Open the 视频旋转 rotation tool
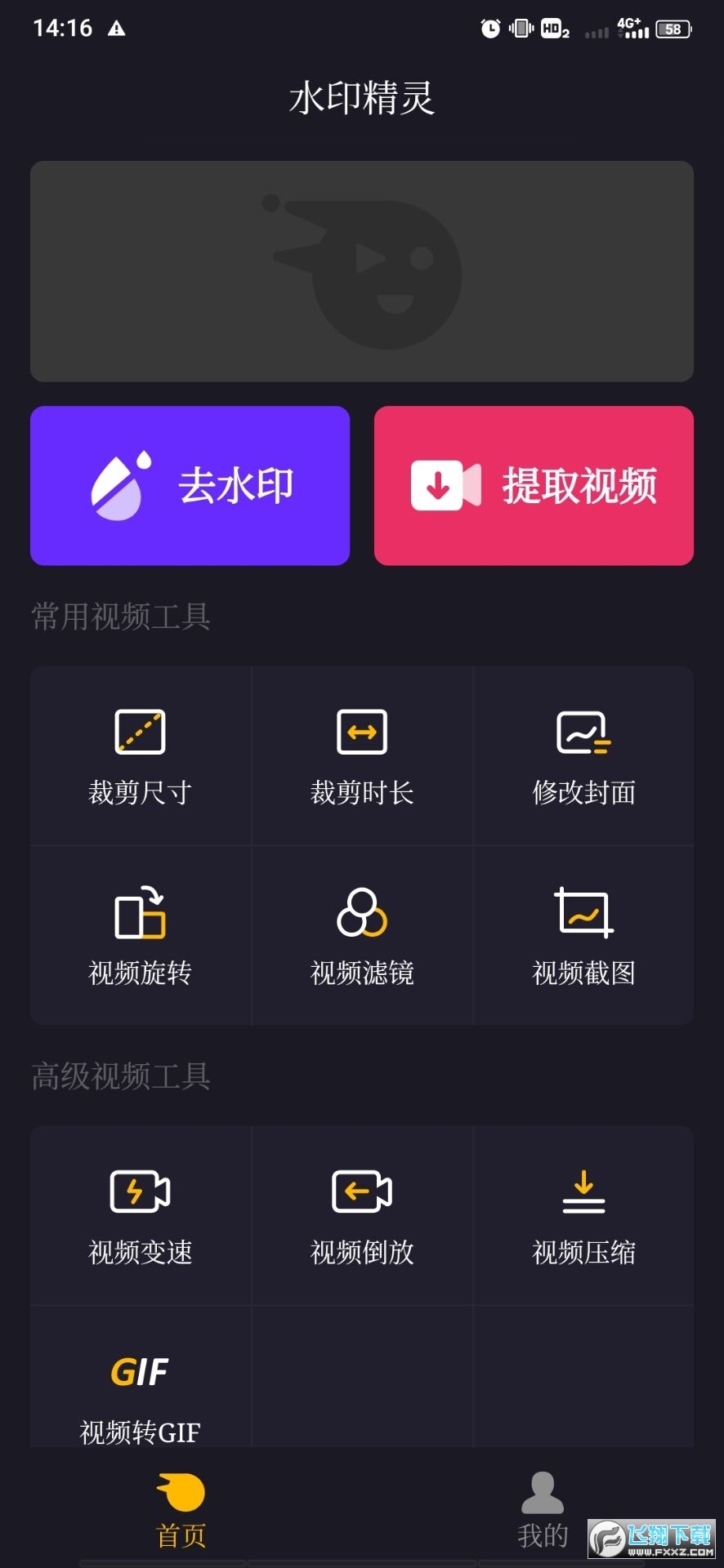The width and height of the screenshot is (724, 1568). point(139,936)
